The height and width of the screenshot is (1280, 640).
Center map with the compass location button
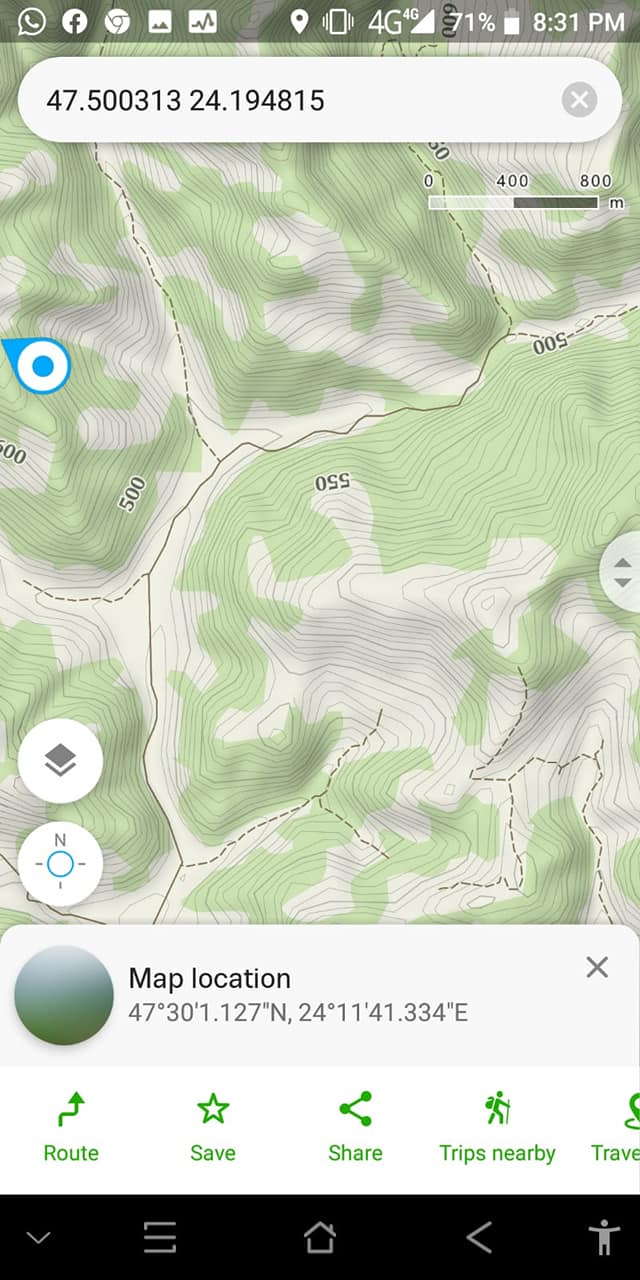click(60, 864)
